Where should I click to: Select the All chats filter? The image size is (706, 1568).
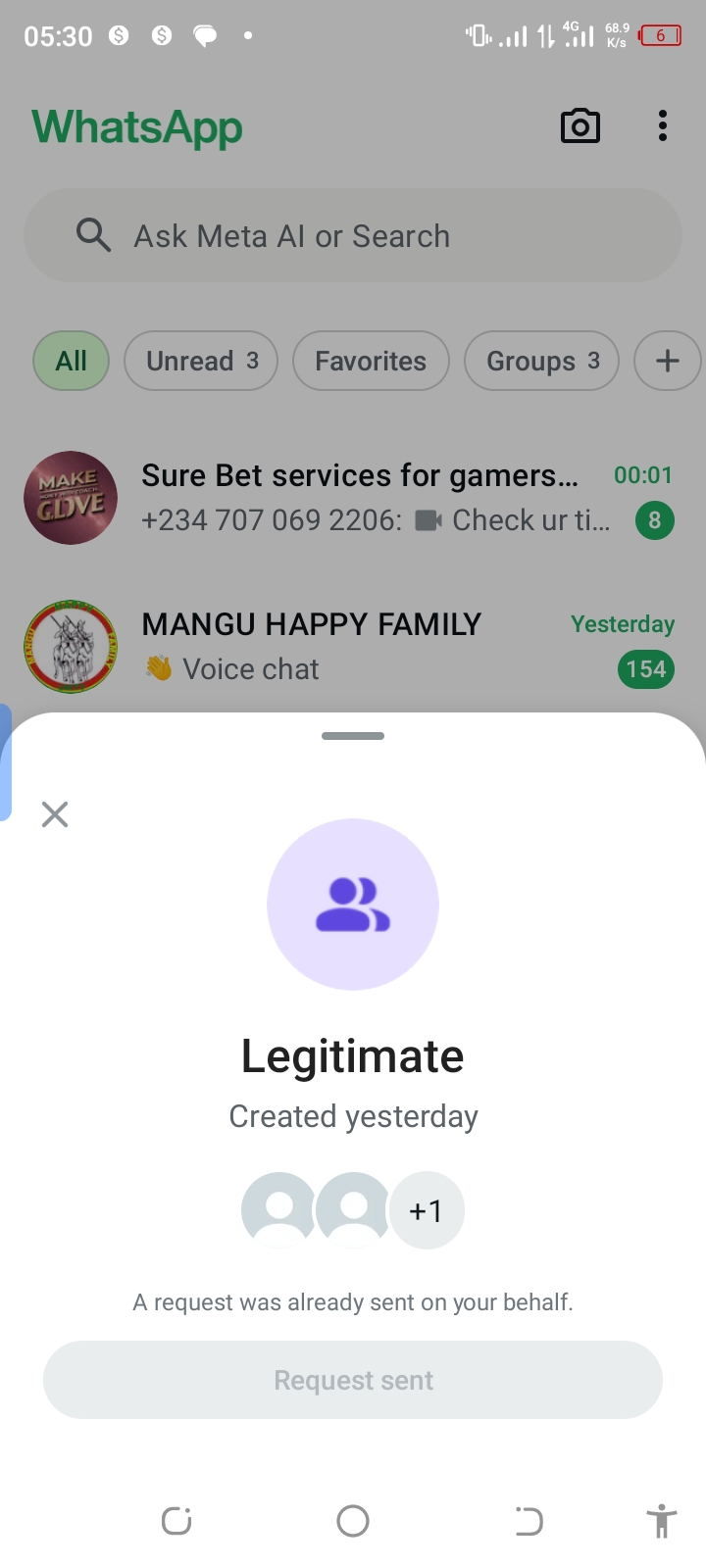click(x=71, y=361)
